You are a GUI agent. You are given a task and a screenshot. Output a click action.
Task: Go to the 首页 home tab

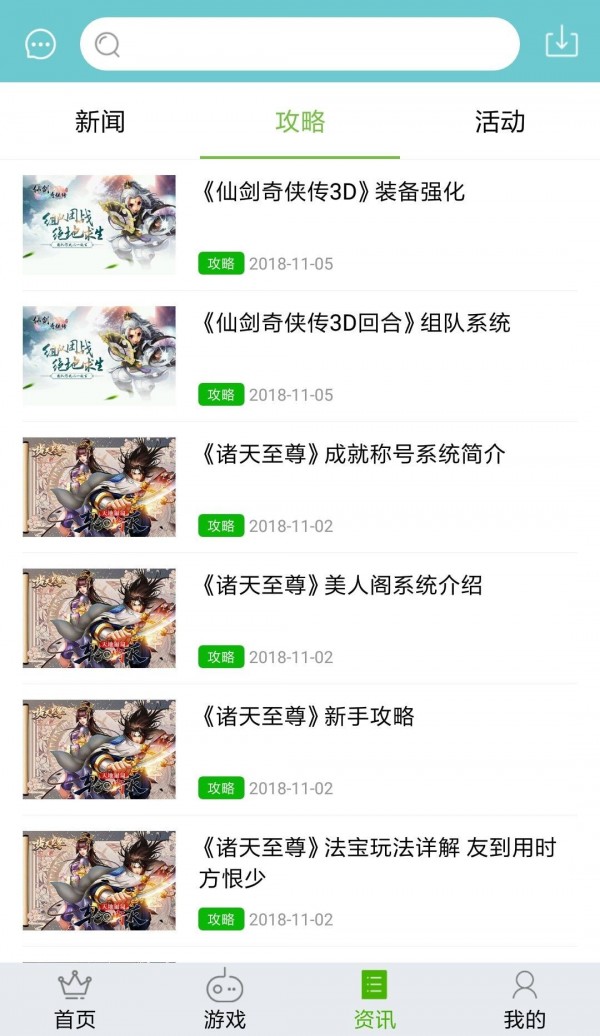[75, 1000]
